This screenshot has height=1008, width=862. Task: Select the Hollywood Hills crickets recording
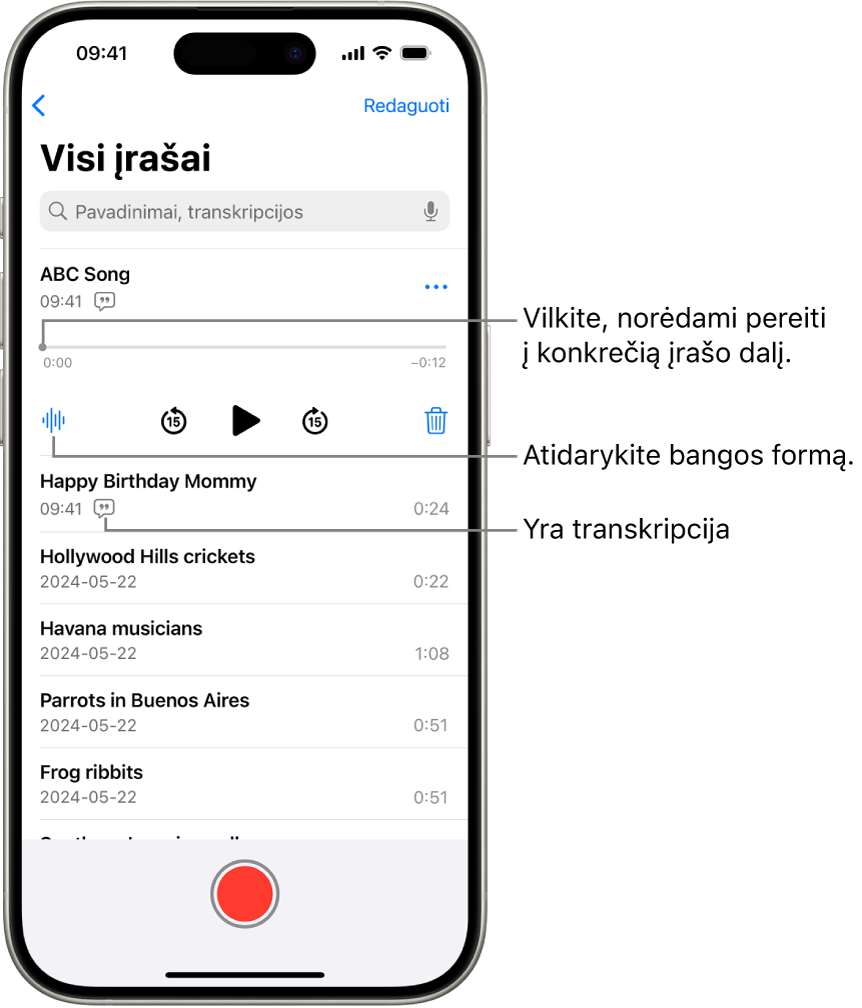[x=200, y=568]
